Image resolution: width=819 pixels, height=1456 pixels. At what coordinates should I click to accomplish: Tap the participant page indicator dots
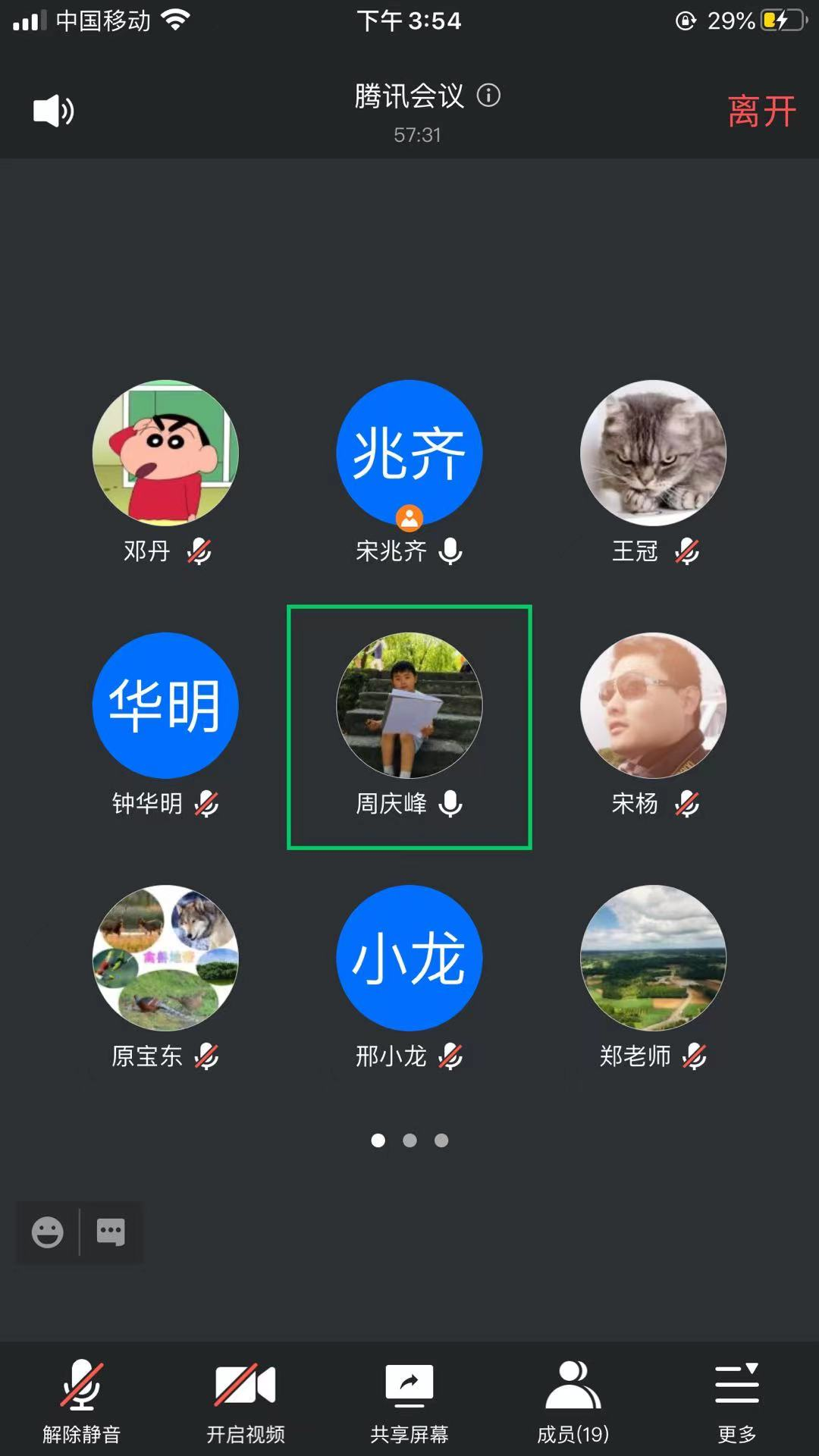(x=409, y=1141)
